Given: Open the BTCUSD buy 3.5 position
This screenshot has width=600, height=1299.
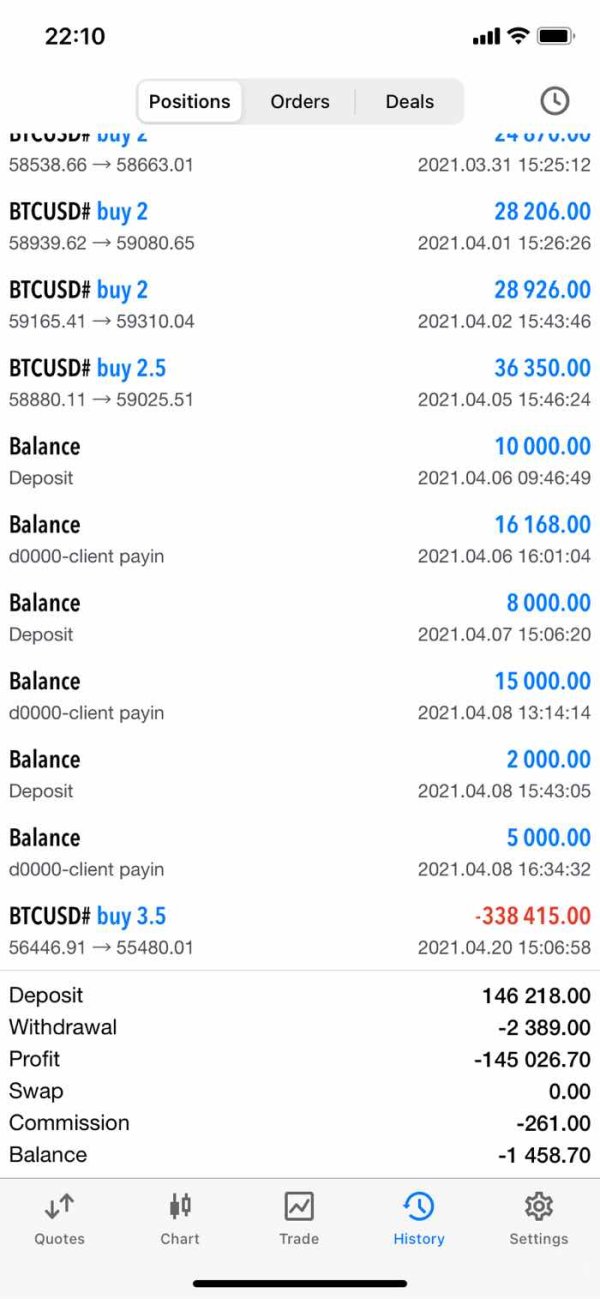Looking at the screenshot, I should tap(300, 930).
